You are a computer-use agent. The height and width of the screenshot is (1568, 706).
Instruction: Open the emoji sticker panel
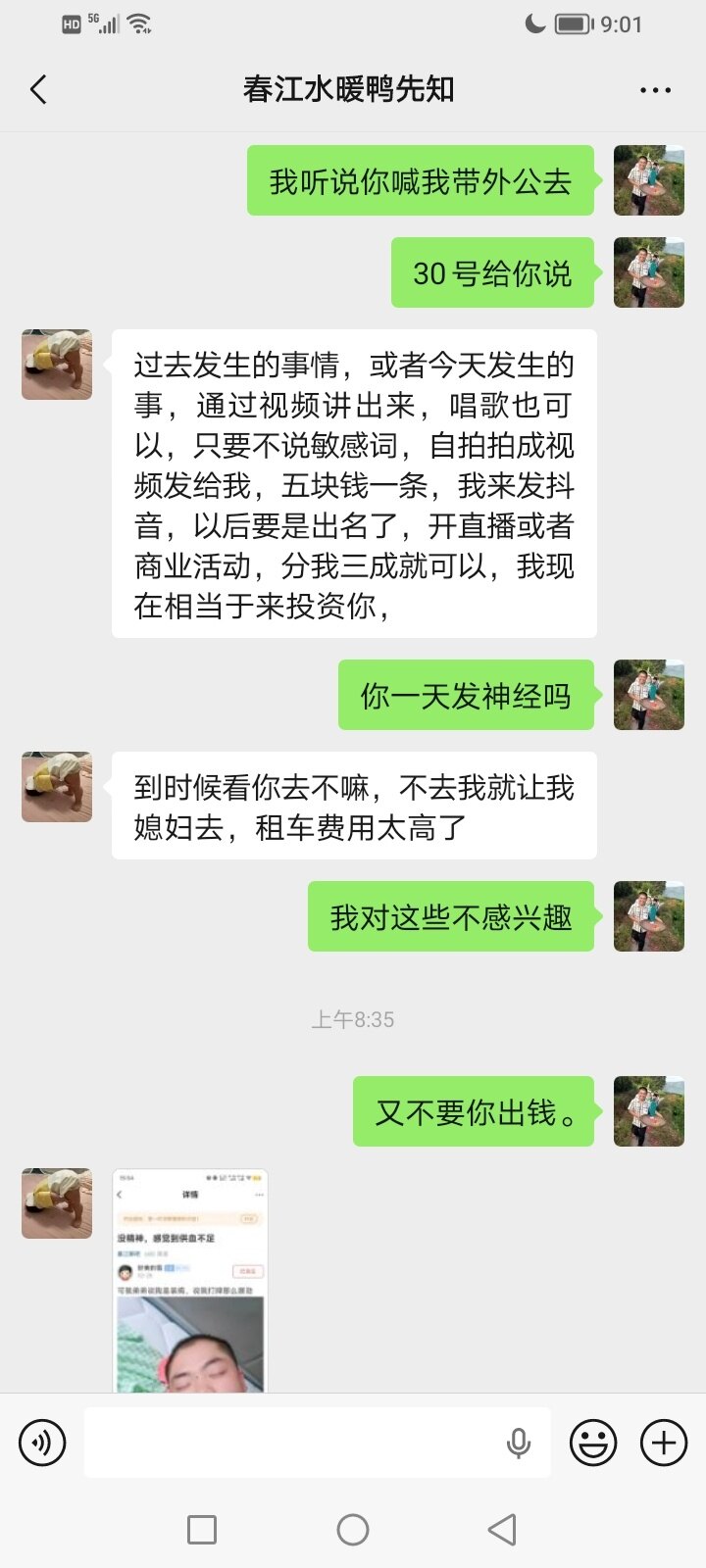593,1443
